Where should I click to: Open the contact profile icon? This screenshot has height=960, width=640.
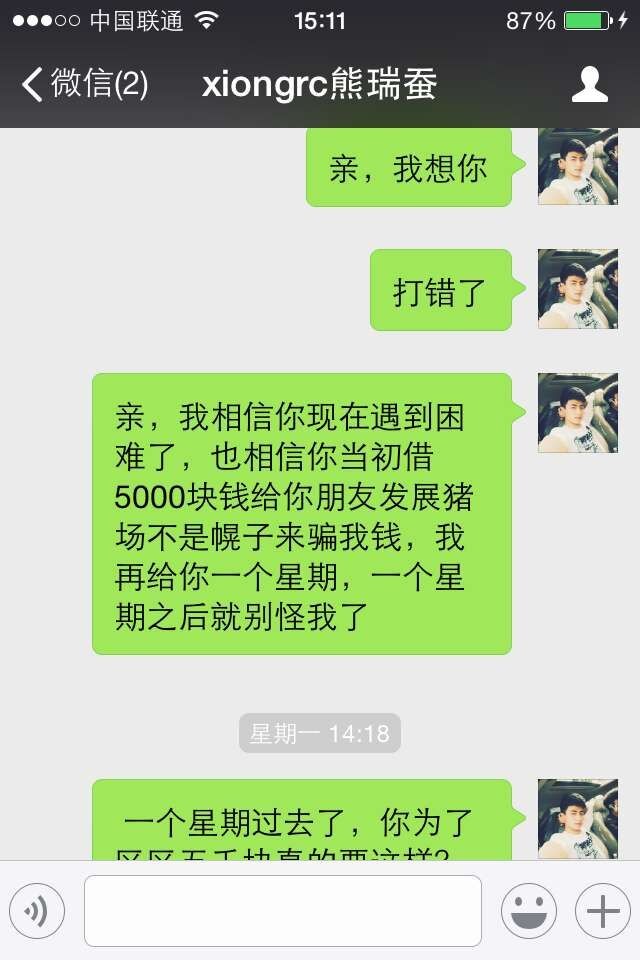[x=590, y=85]
